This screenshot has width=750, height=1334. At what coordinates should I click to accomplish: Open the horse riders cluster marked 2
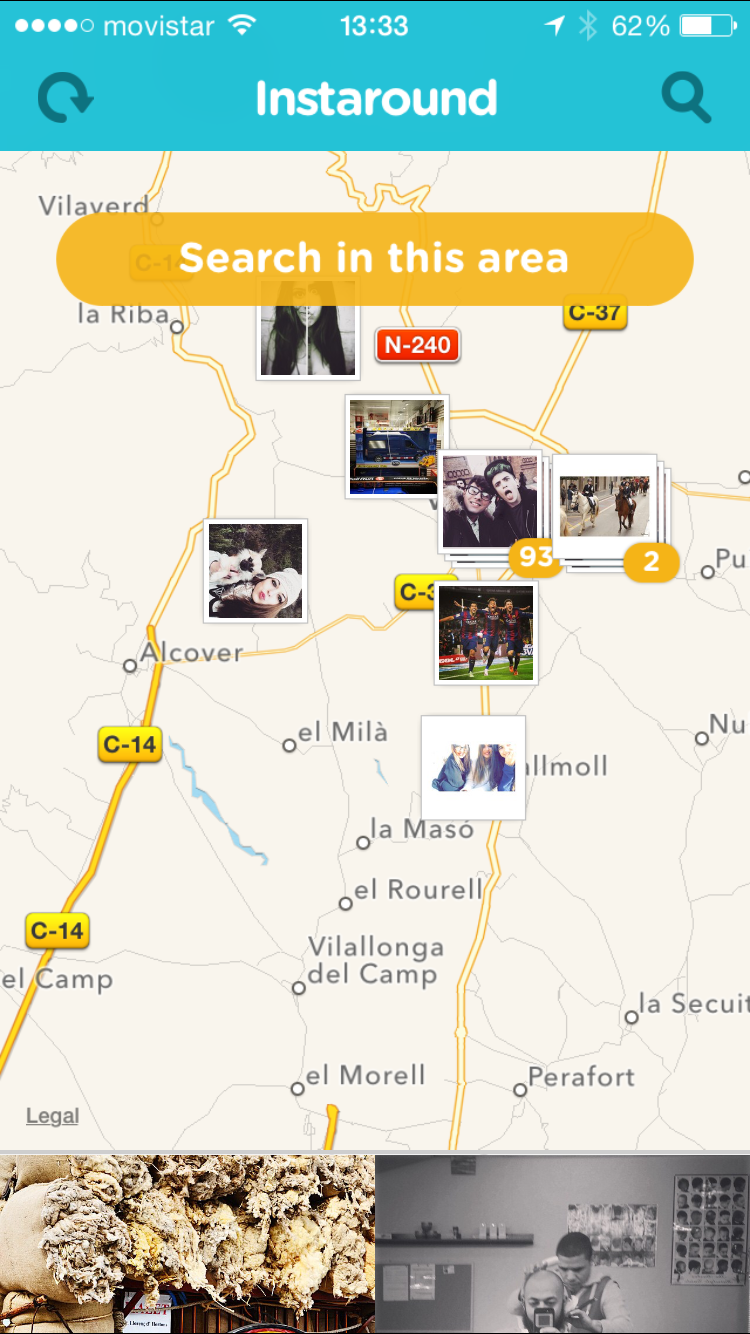click(x=606, y=507)
